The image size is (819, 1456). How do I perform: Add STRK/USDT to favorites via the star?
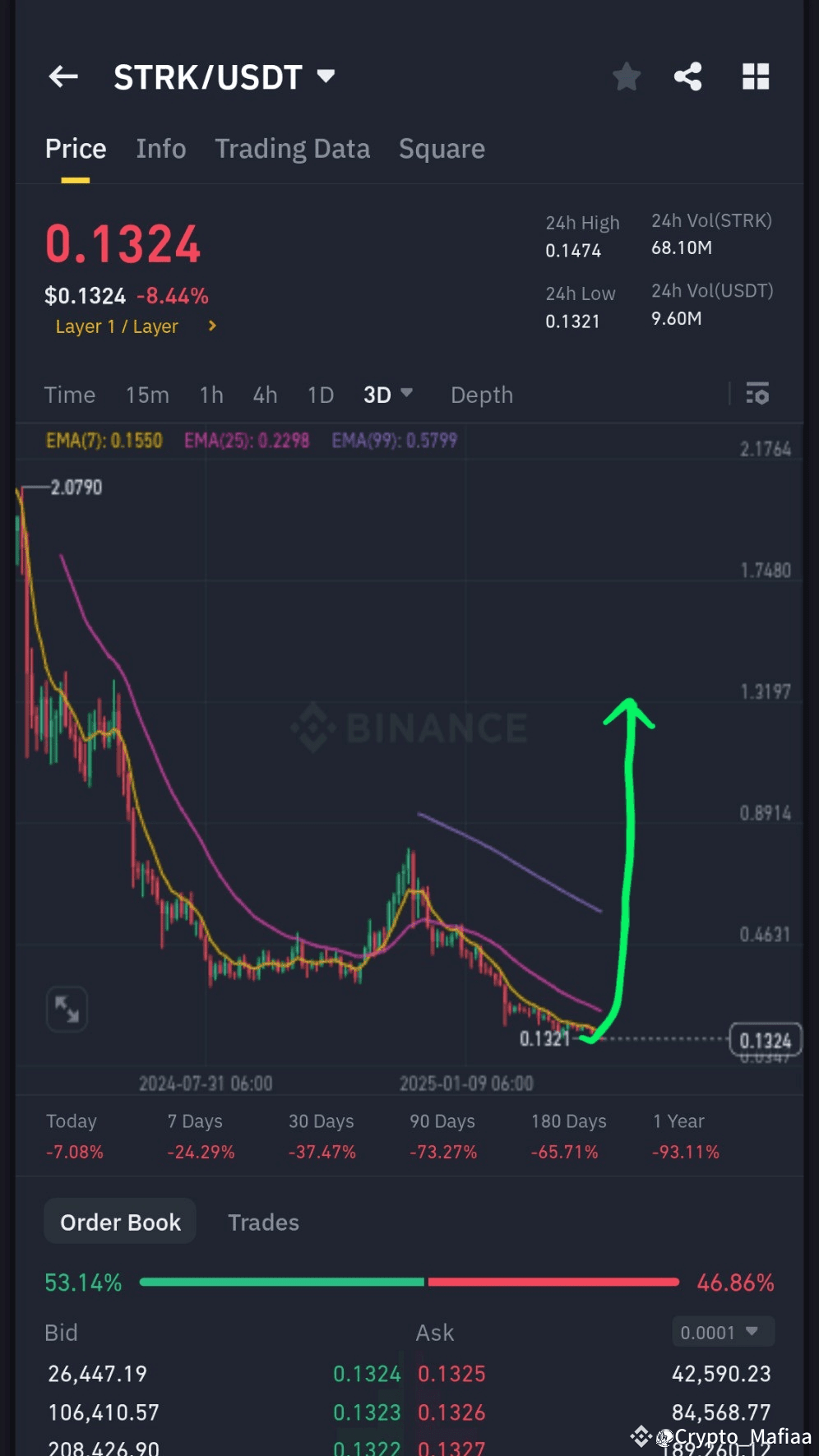pyautogui.click(x=627, y=76)
